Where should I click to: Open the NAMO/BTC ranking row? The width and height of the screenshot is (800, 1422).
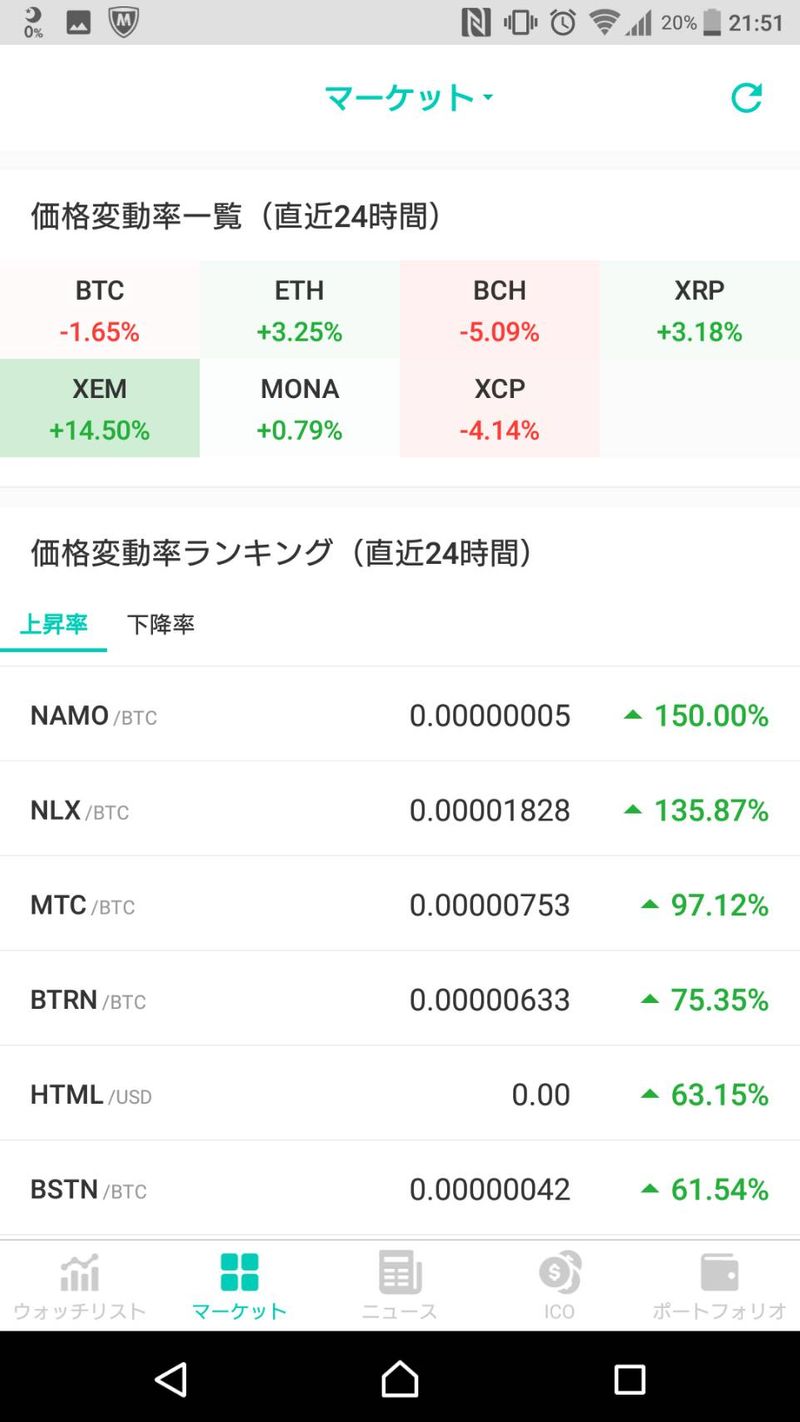tap(400, 715)
